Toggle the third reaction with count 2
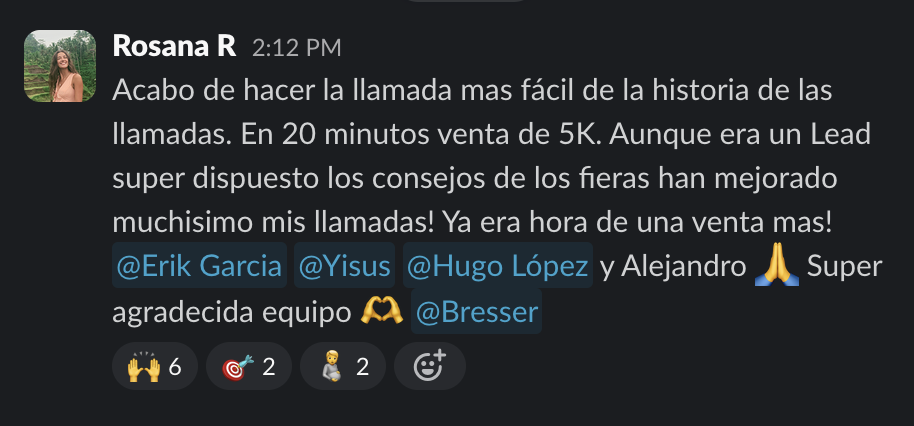 pyautogui.click(x=343, y=367)
